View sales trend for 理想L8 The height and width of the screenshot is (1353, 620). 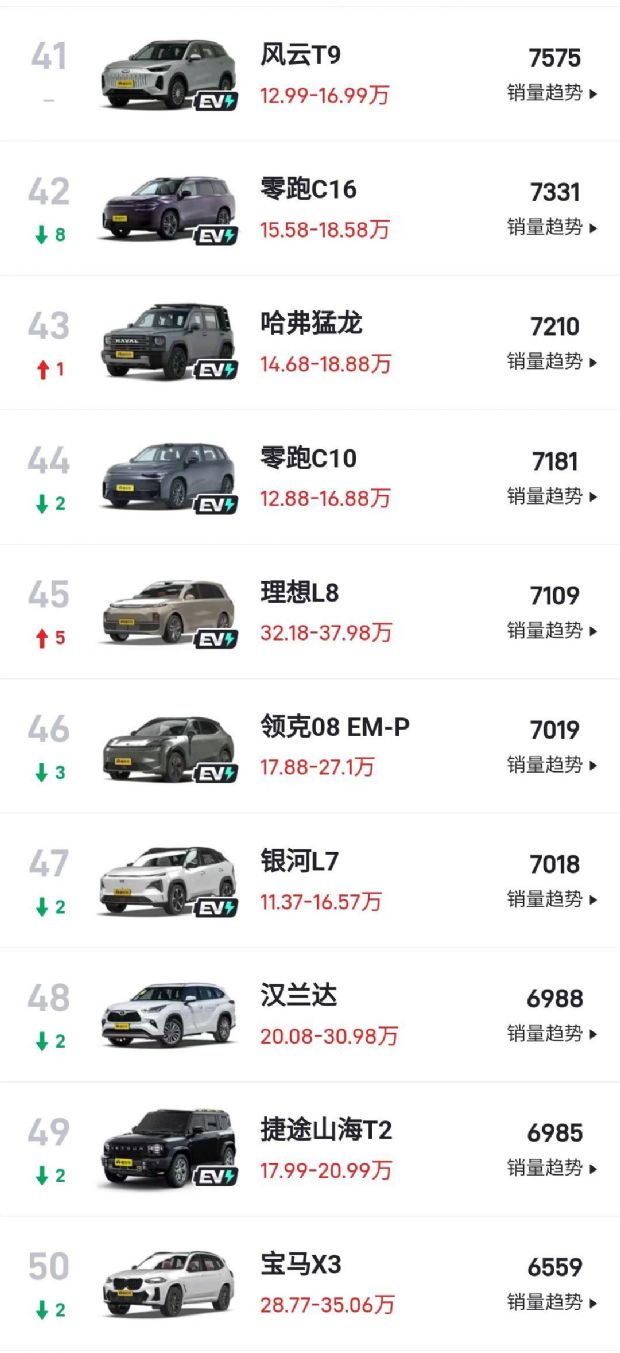(552, 631)
